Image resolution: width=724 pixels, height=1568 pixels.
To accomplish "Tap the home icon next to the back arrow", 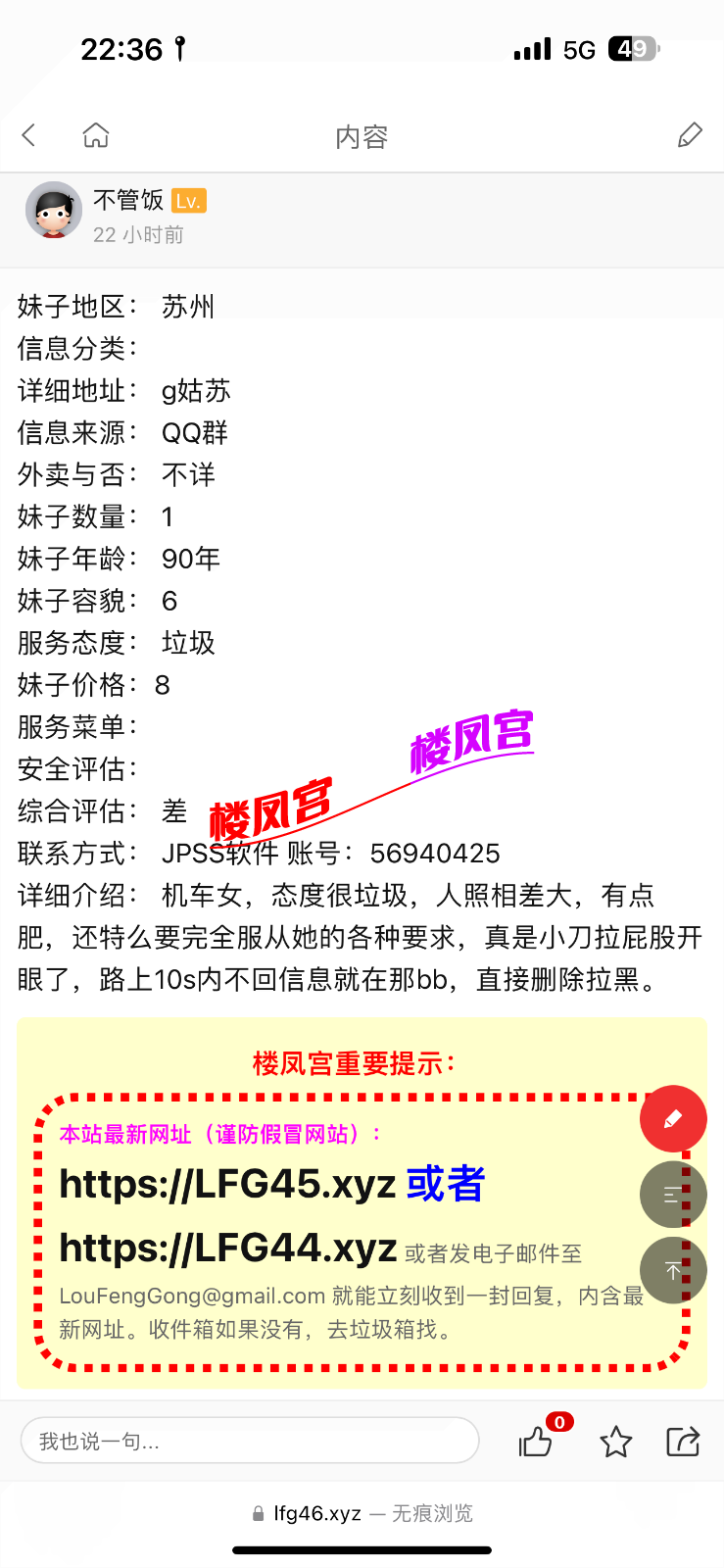I will coord(95,135).
